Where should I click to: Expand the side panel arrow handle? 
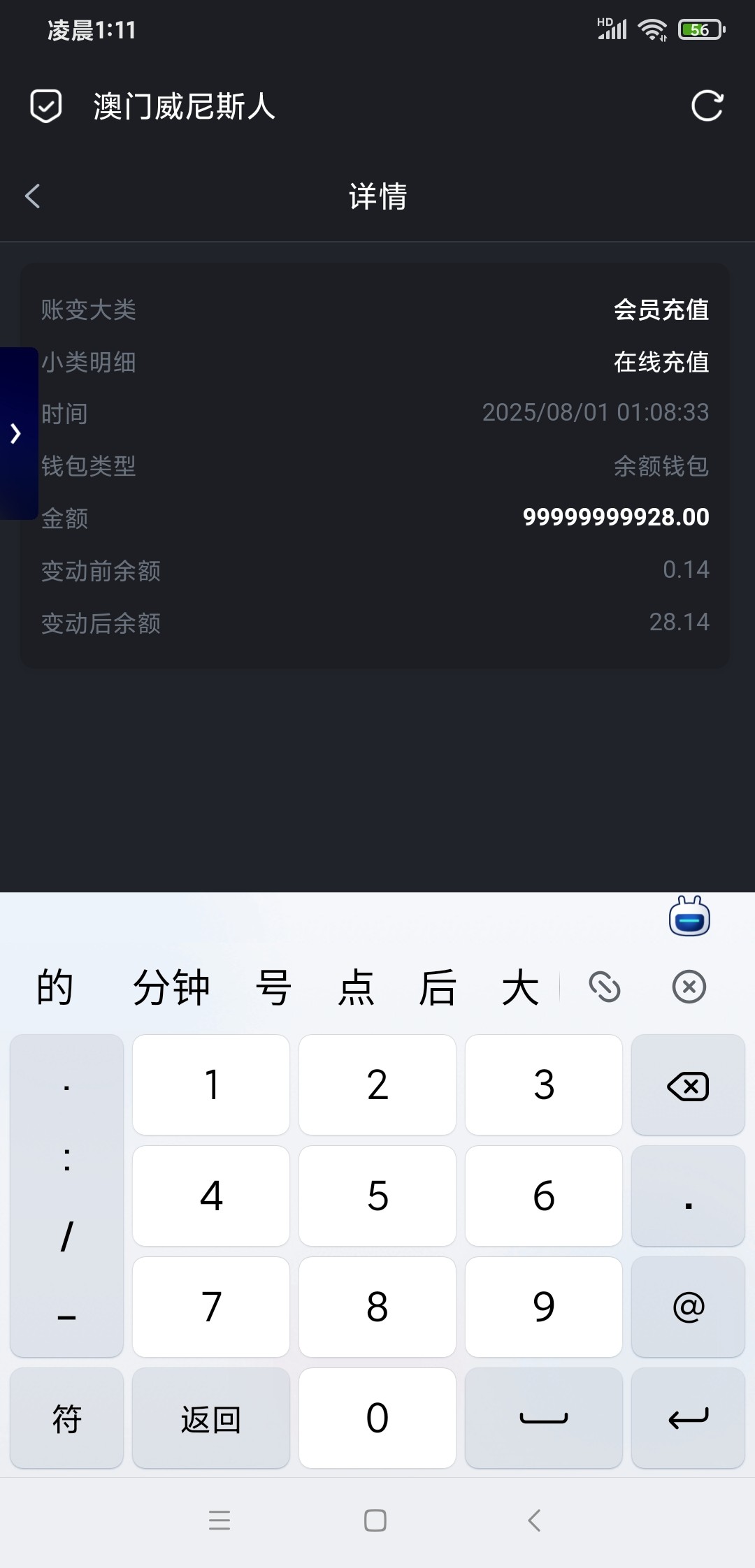click(16, 433)
